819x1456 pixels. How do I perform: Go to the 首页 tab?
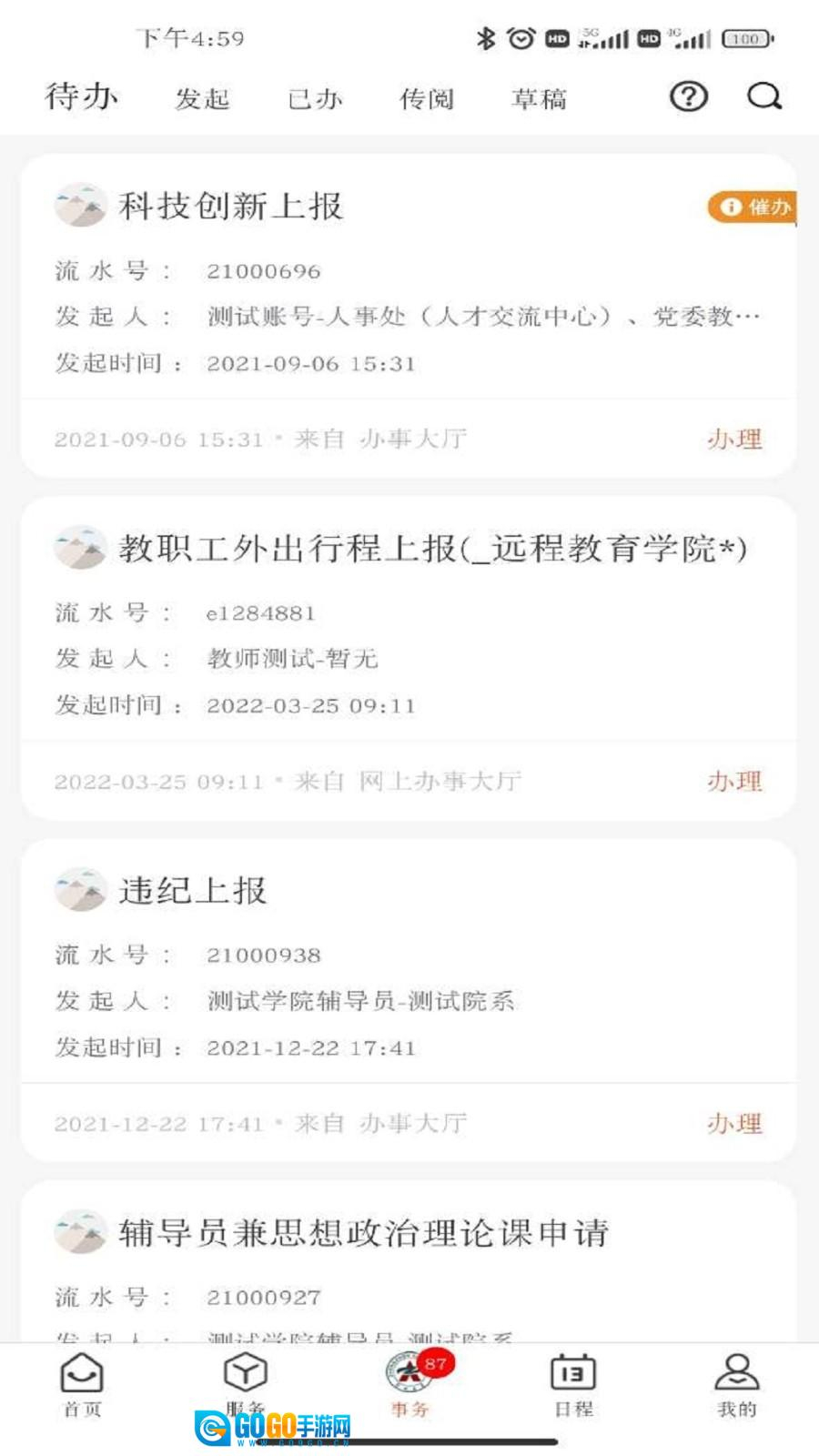(x=82, y=1385)
